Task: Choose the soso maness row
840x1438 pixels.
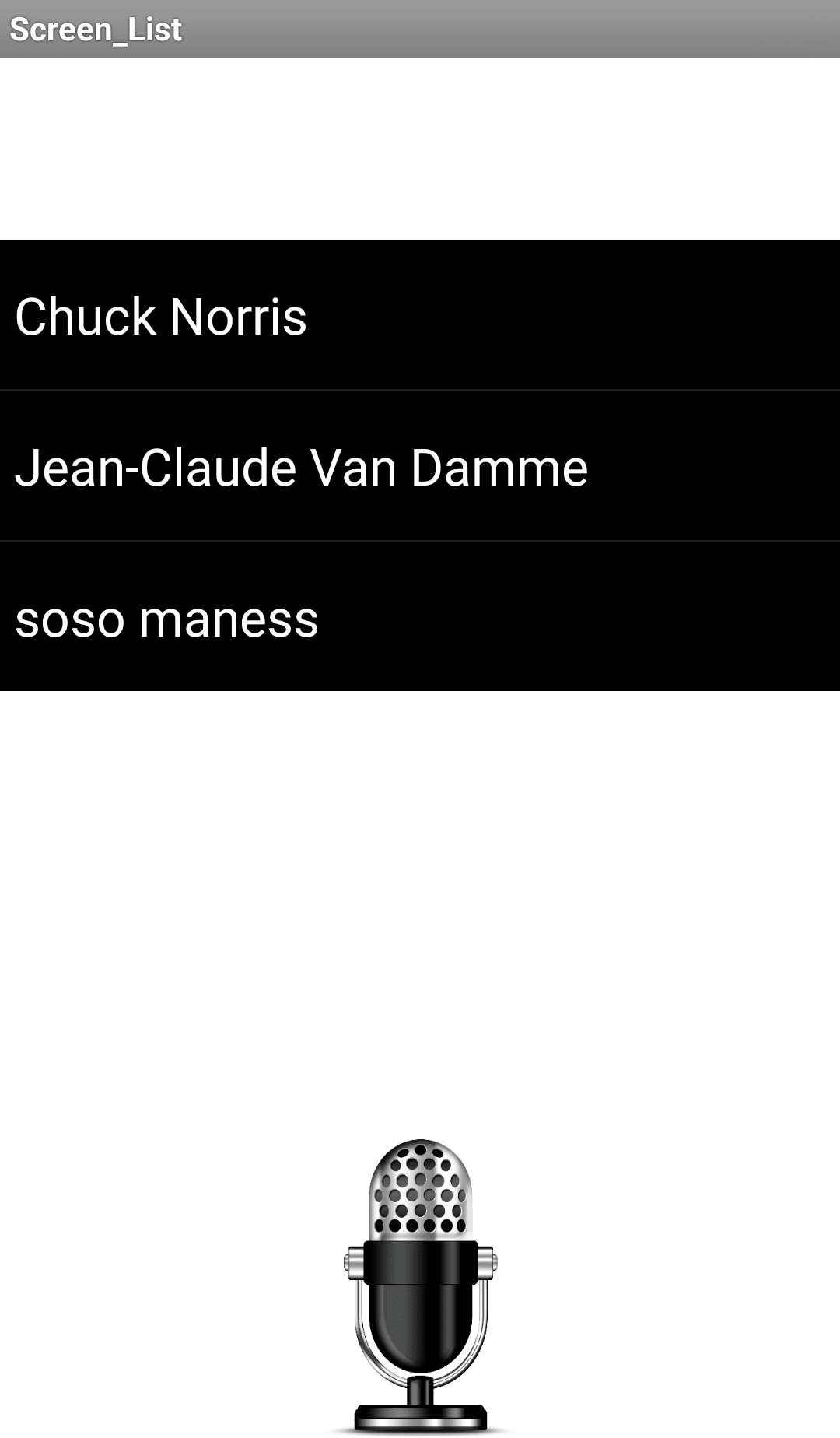Action: [420, 616]
